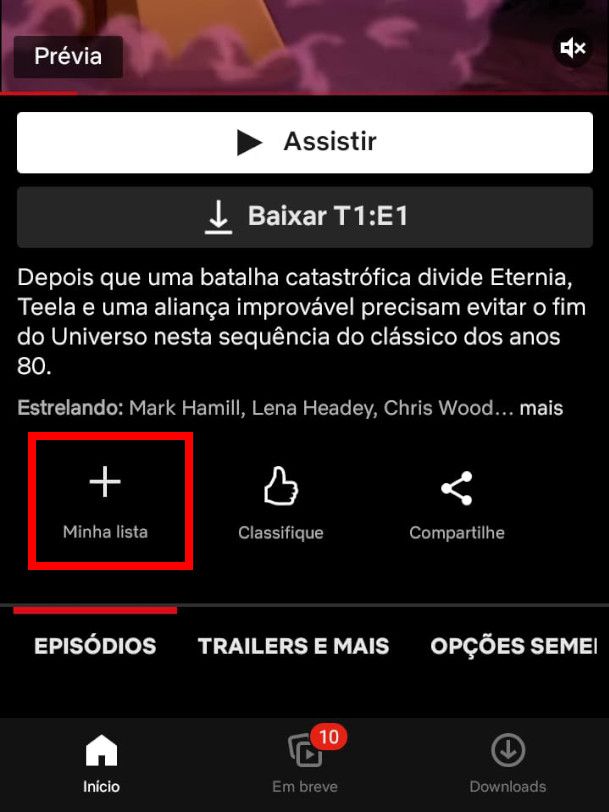The width and height of the screenshot is (609, 812).
Task: Switch to Trailers e mais tab
Action: [293, 646]
